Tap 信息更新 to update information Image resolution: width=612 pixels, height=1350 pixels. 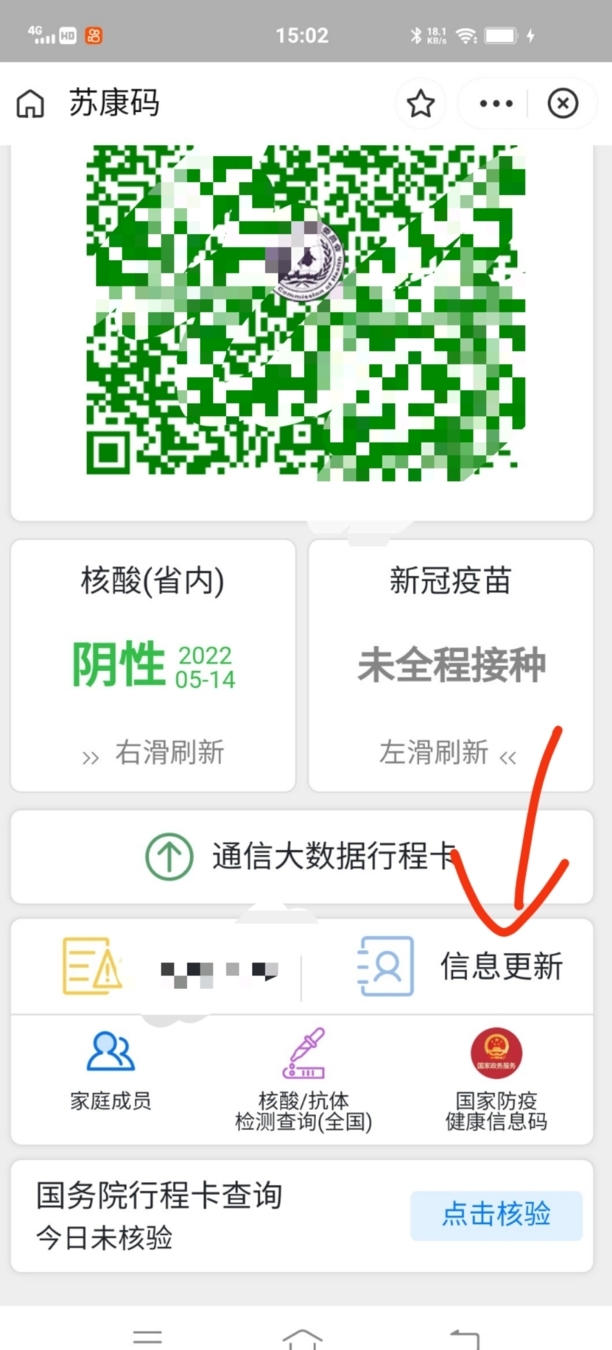(460, 966)
